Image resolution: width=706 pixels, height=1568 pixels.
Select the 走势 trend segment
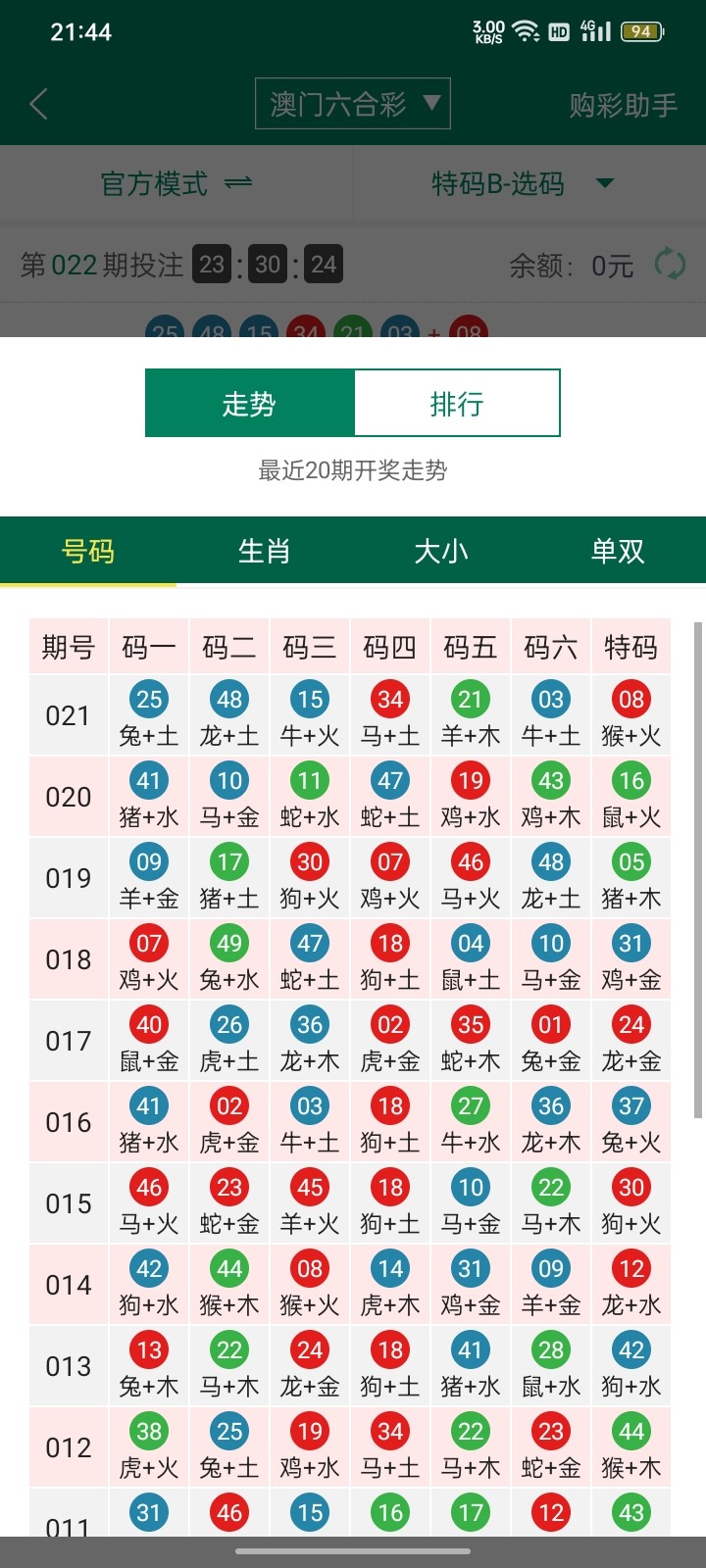click(x=249, y=403)
